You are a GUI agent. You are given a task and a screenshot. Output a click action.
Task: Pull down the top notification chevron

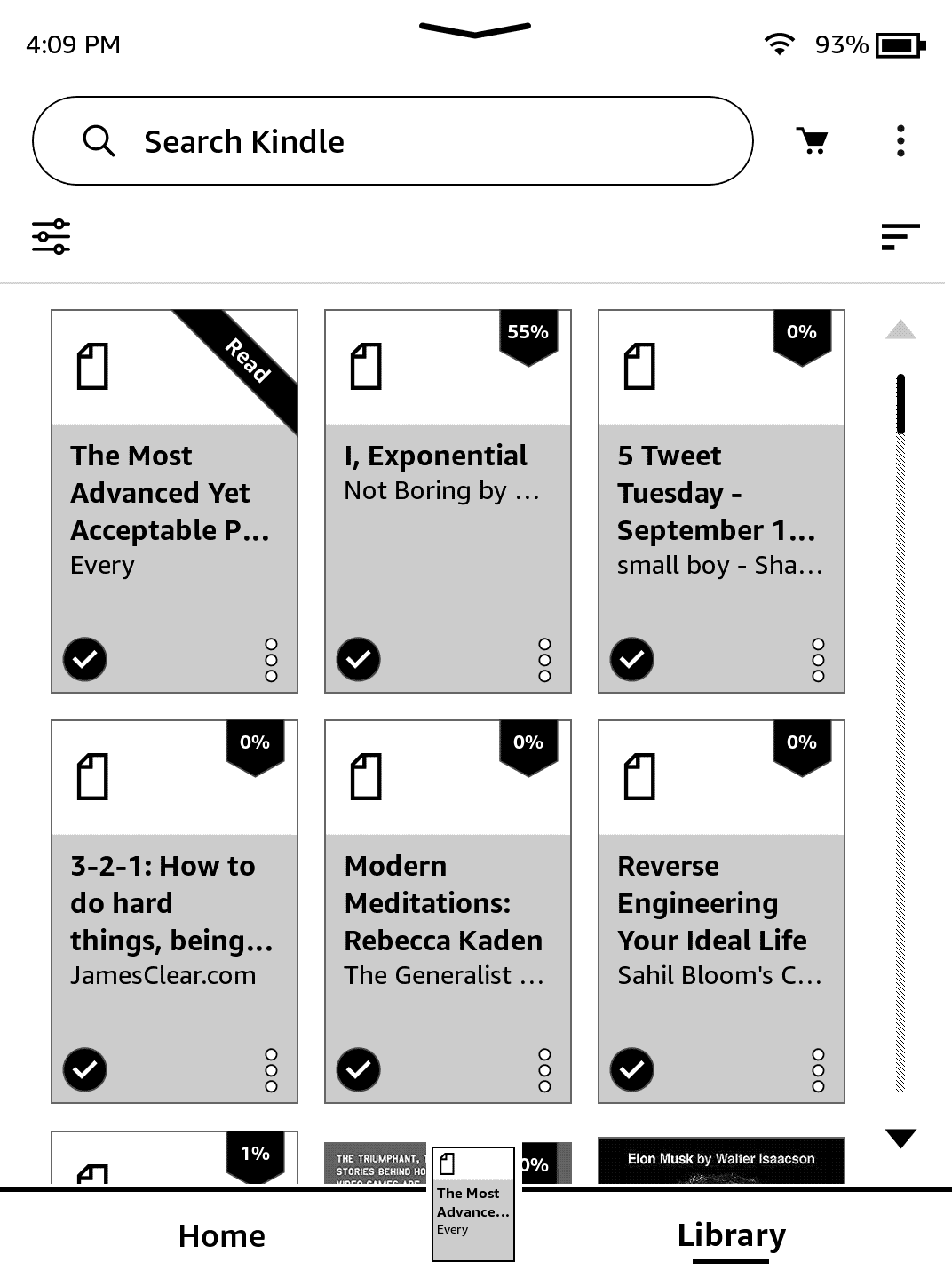click(x=474, y=29)
